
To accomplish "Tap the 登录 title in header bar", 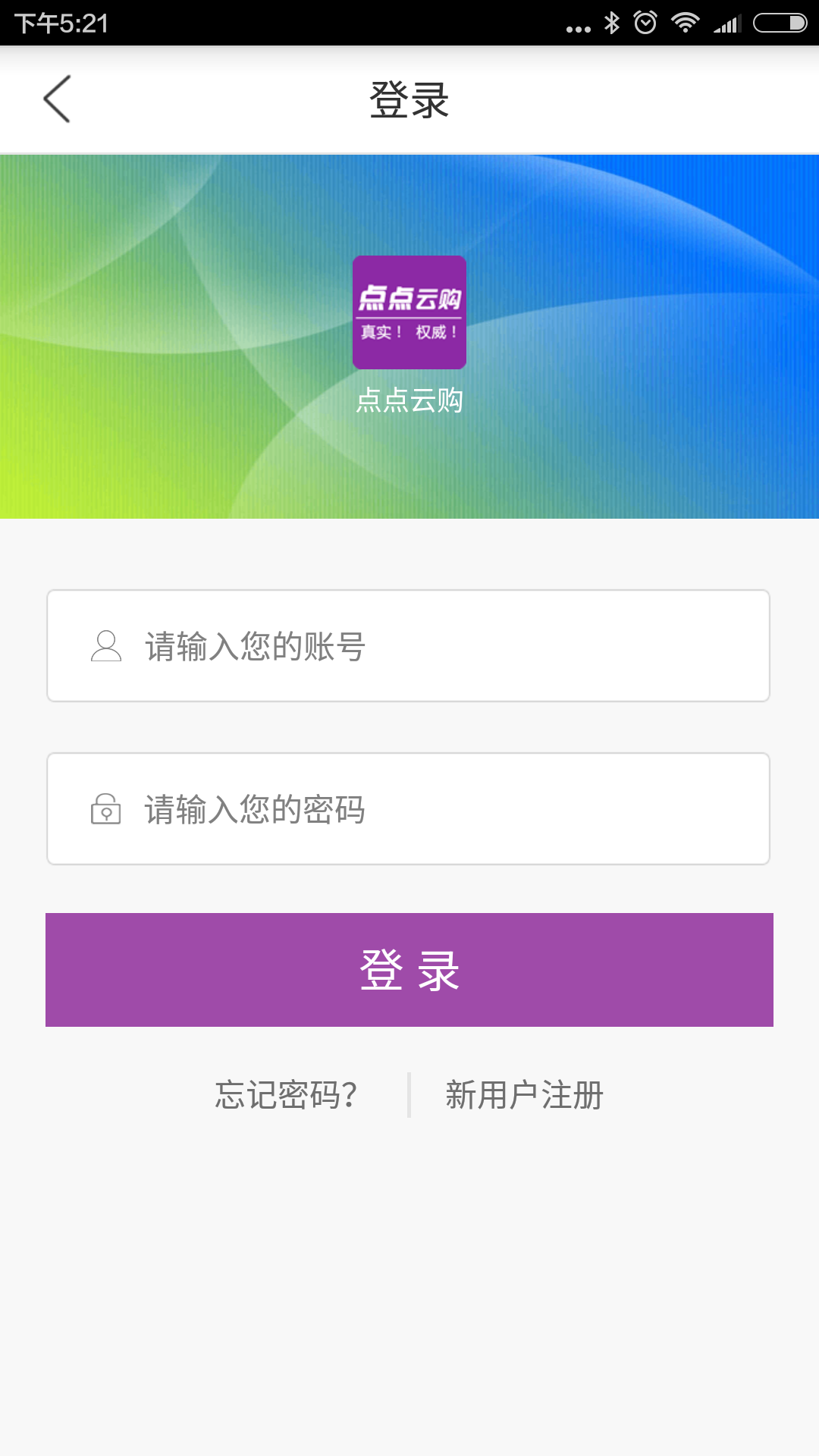I will coord(409,99).
